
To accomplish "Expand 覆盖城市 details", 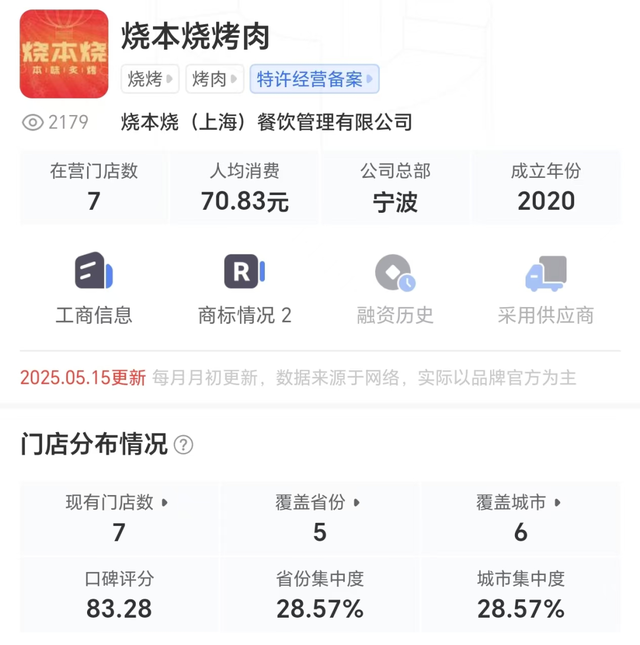I will pyautogui.click(x=520, y=502).
